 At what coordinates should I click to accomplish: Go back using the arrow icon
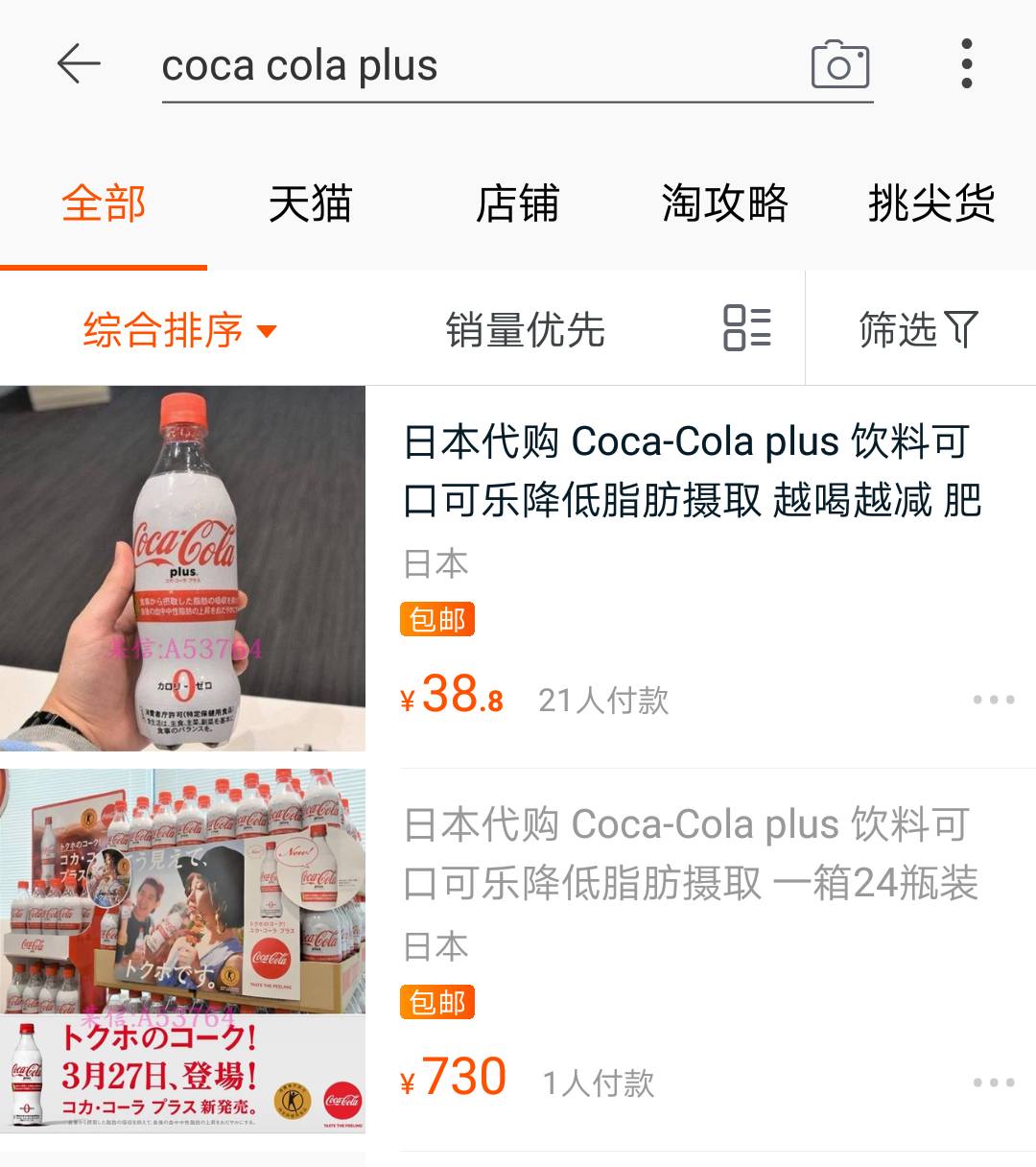(x=79, y=64)
